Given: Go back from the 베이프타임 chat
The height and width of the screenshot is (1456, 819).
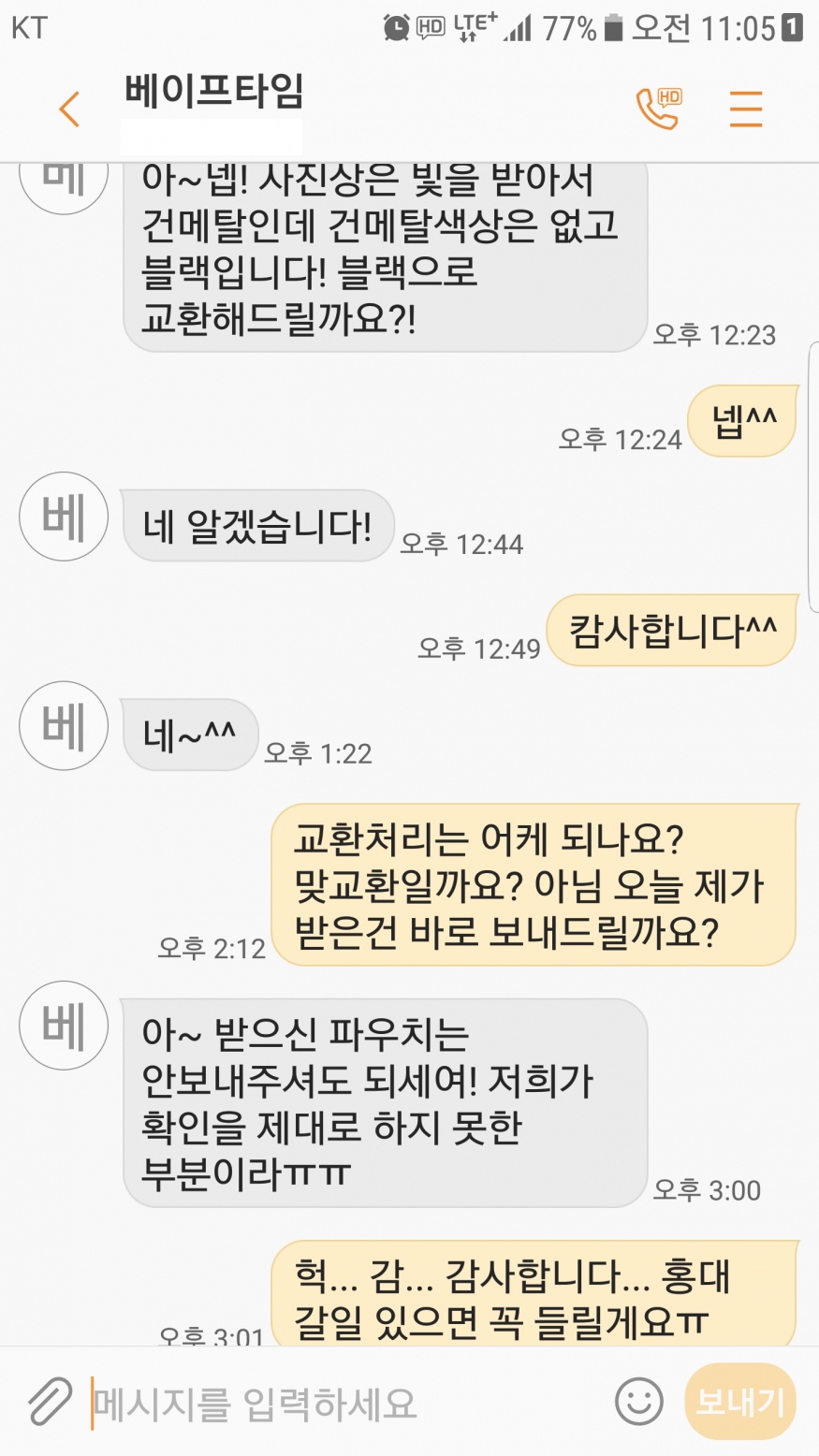Looking at the screenshot, I should pos(69,109).
